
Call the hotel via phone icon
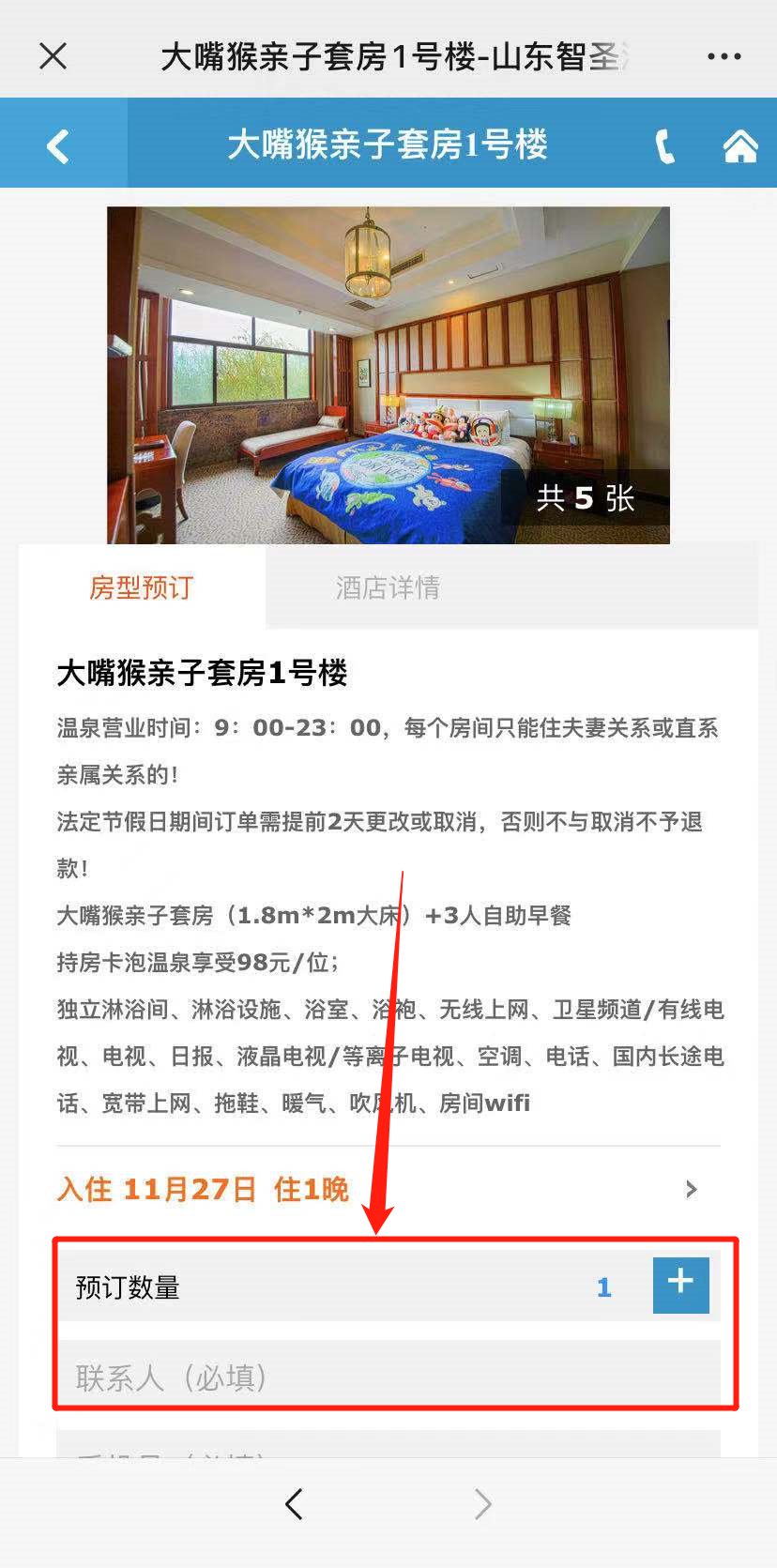(x=664, y=146)
